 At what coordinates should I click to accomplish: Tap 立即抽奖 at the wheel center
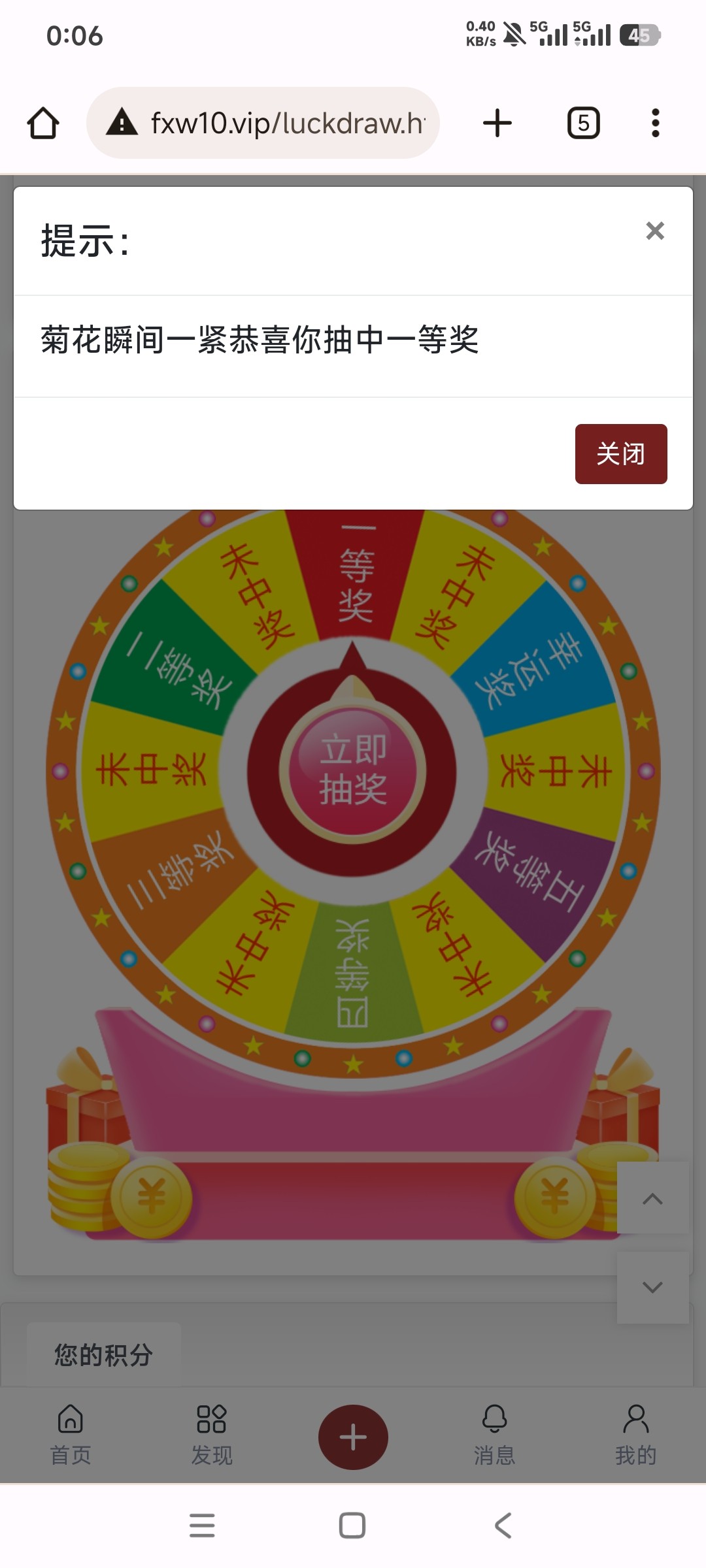352,771
